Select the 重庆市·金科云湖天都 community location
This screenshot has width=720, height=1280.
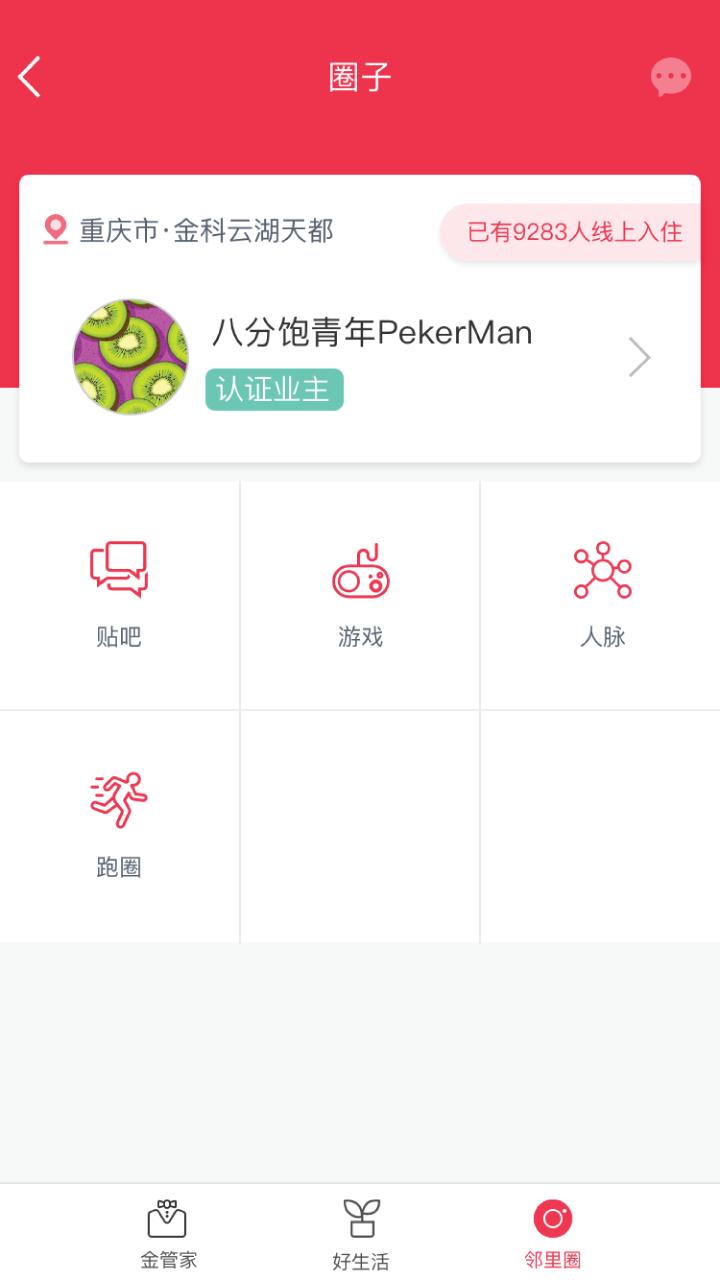pos(190,231)
